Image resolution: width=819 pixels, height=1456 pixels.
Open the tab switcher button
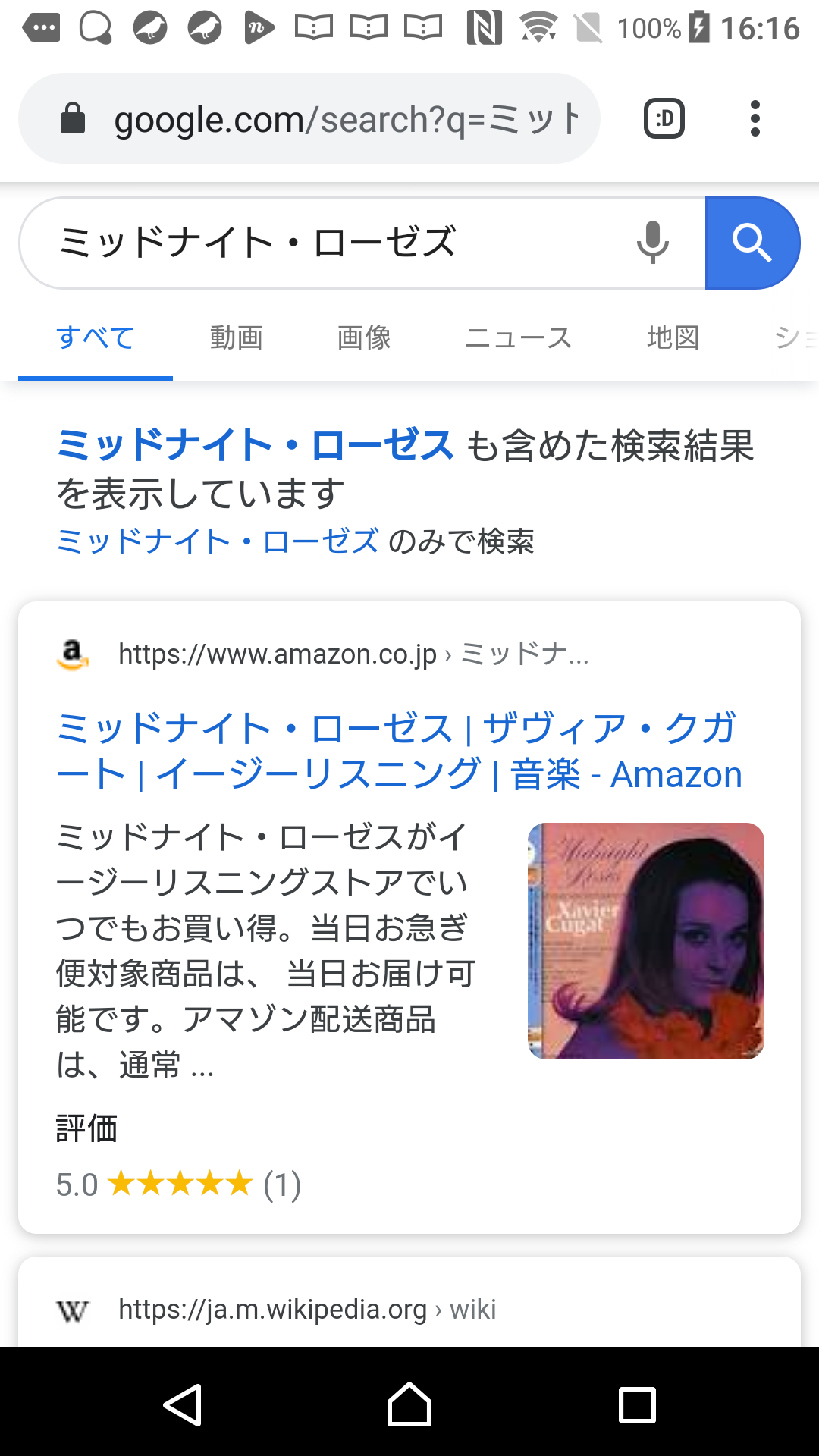click(664, 119)
